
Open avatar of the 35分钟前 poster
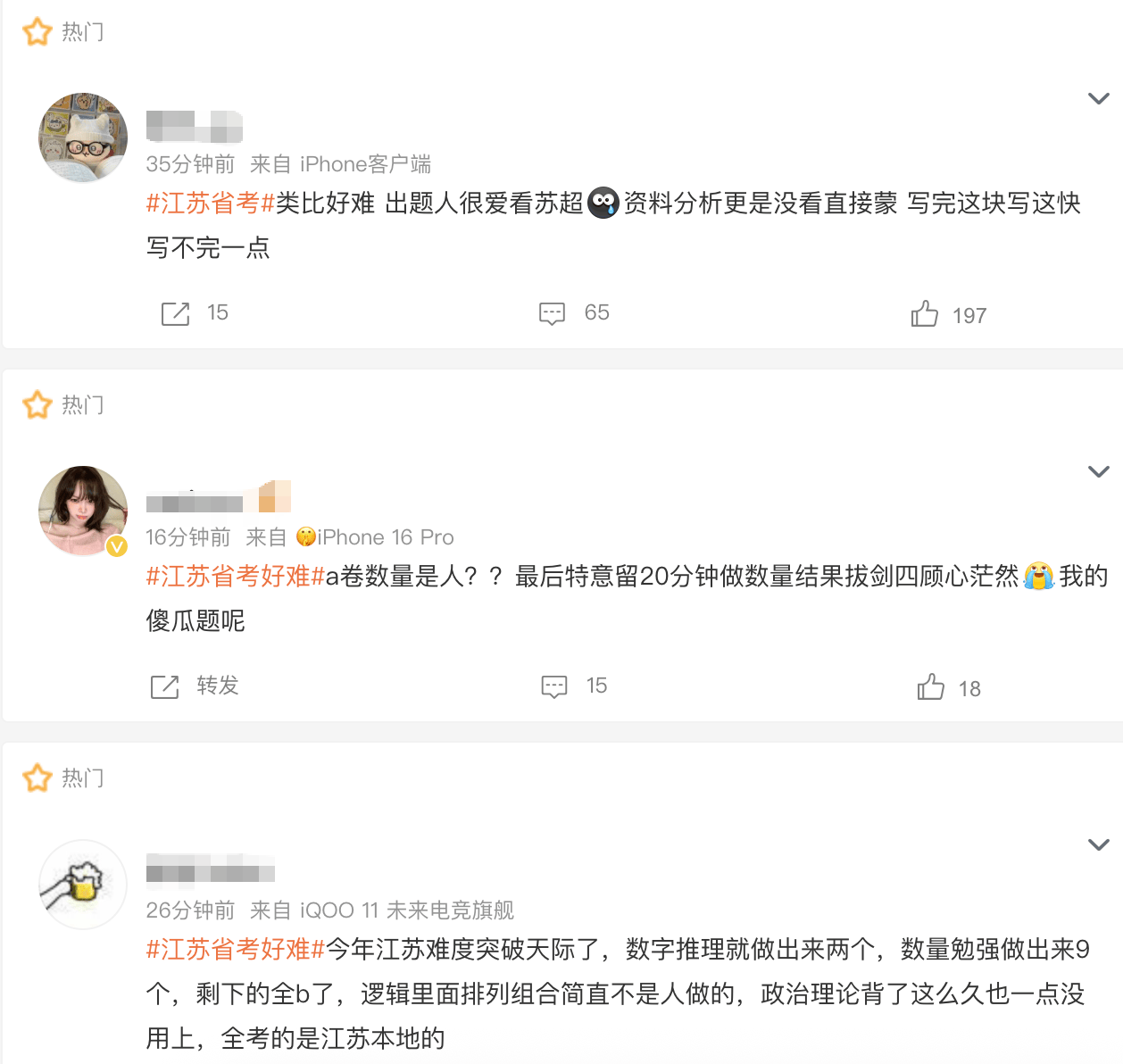coord(83,137)
